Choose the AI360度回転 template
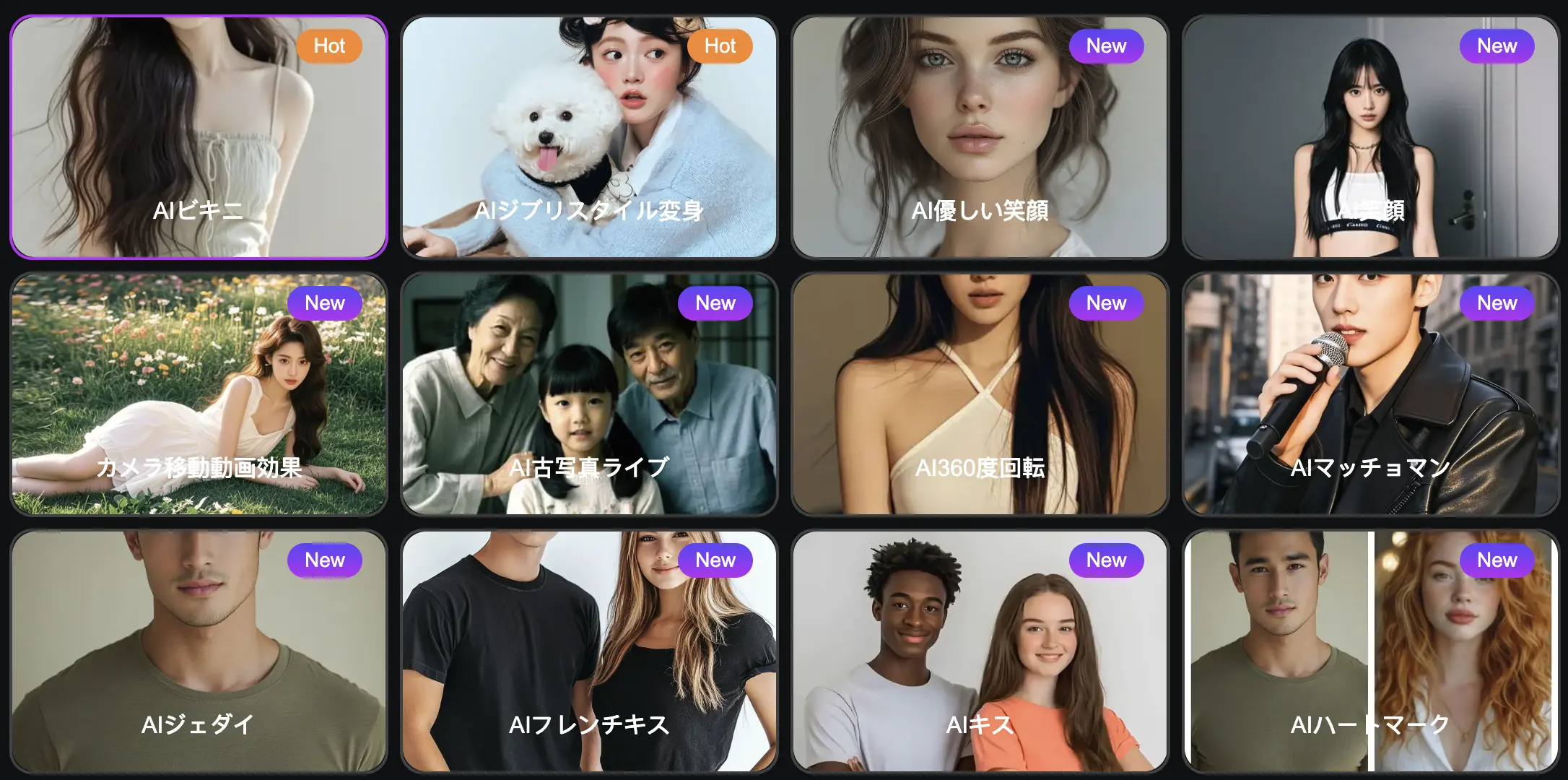Viewport: 1568px width, 780px height. [980, 394]
